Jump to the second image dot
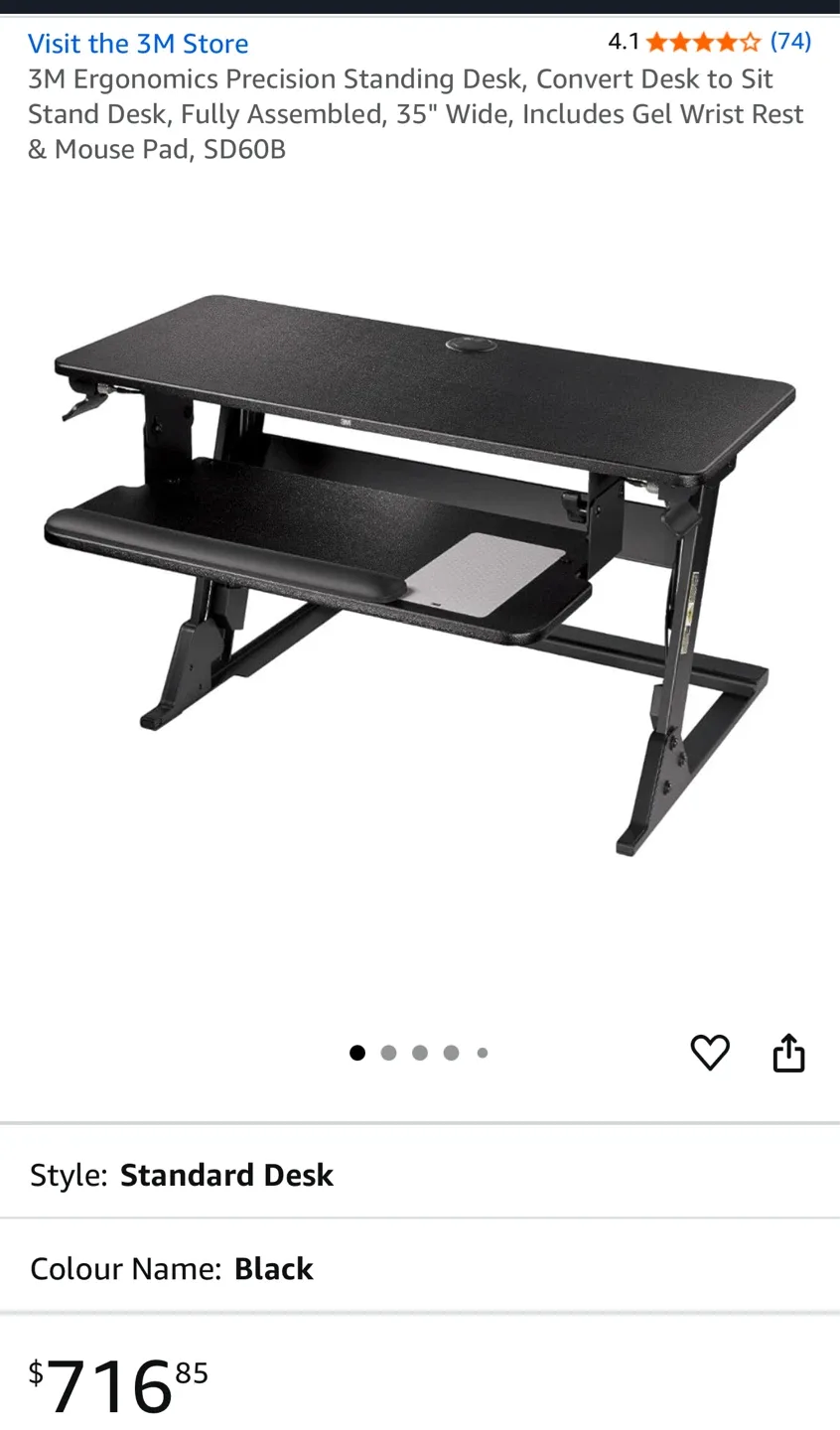This screenshot has height=1430, width=840. tap(388, 1053)
